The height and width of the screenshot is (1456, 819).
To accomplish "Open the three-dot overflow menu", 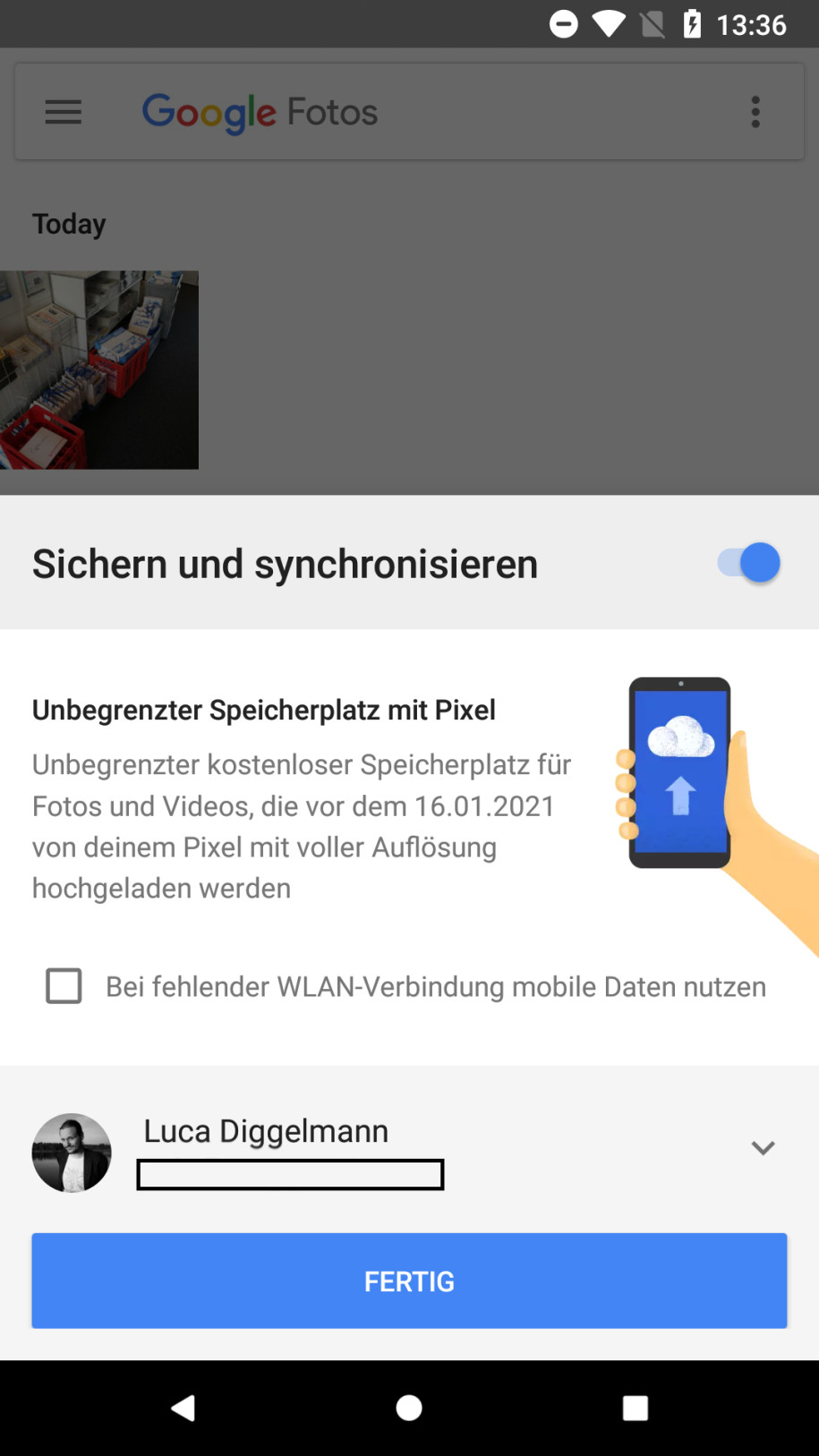I will [x=755, y=112].
